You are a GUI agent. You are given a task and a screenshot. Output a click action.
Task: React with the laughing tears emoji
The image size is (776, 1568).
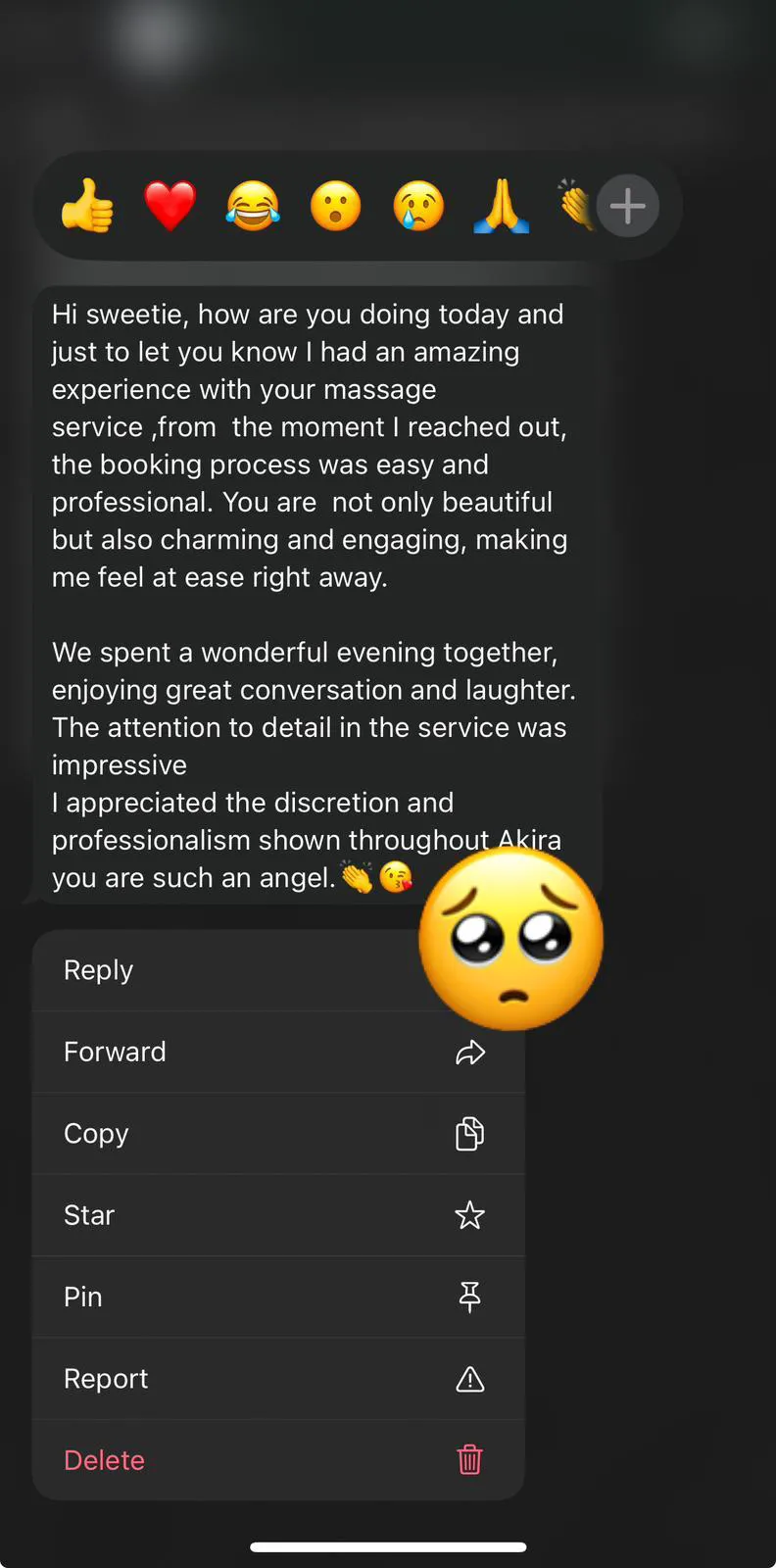253,206
